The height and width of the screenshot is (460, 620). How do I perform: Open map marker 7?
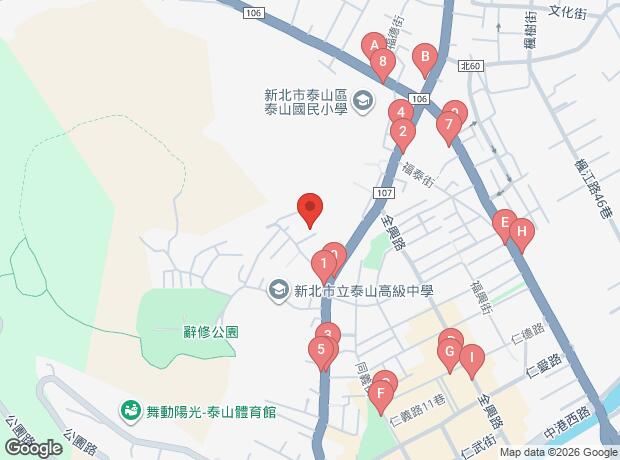(x=449, y=126)
